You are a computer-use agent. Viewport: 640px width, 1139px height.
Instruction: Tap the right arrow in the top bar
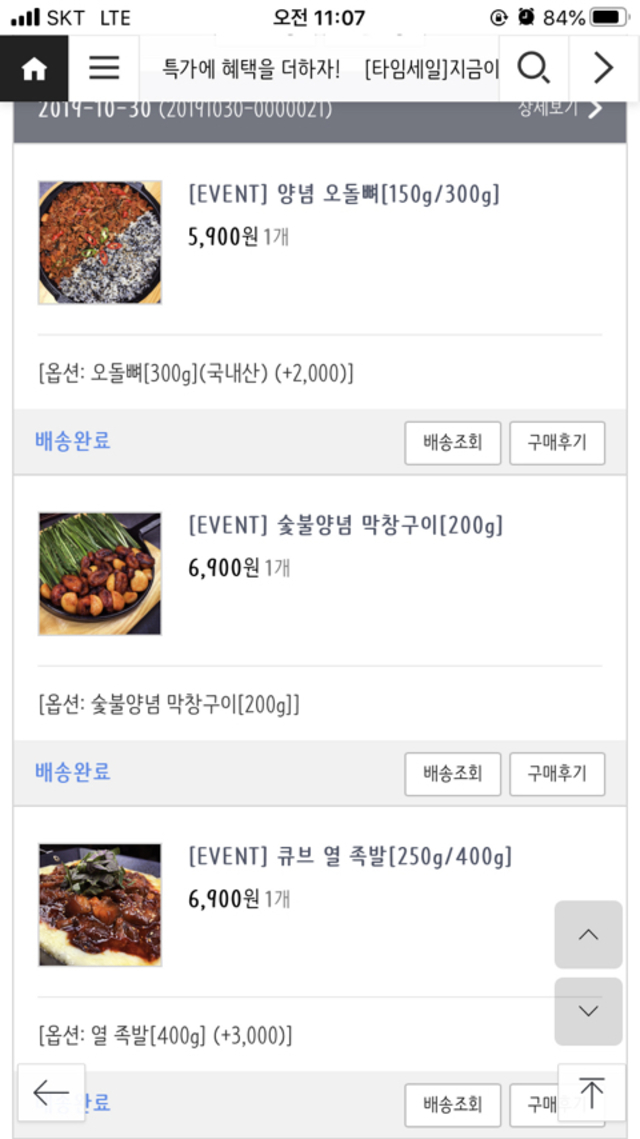(603, 68)
